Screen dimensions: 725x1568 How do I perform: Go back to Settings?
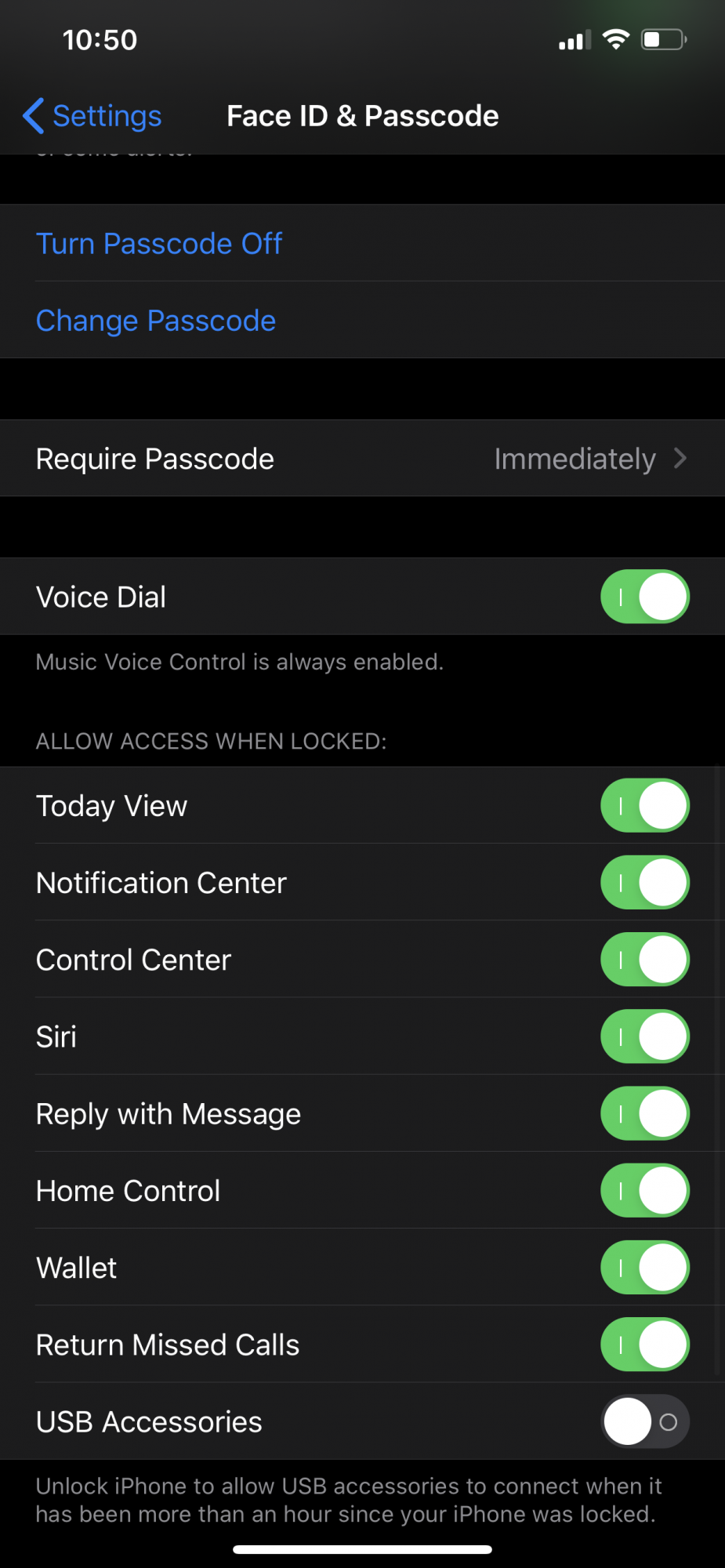click(92, 116)
